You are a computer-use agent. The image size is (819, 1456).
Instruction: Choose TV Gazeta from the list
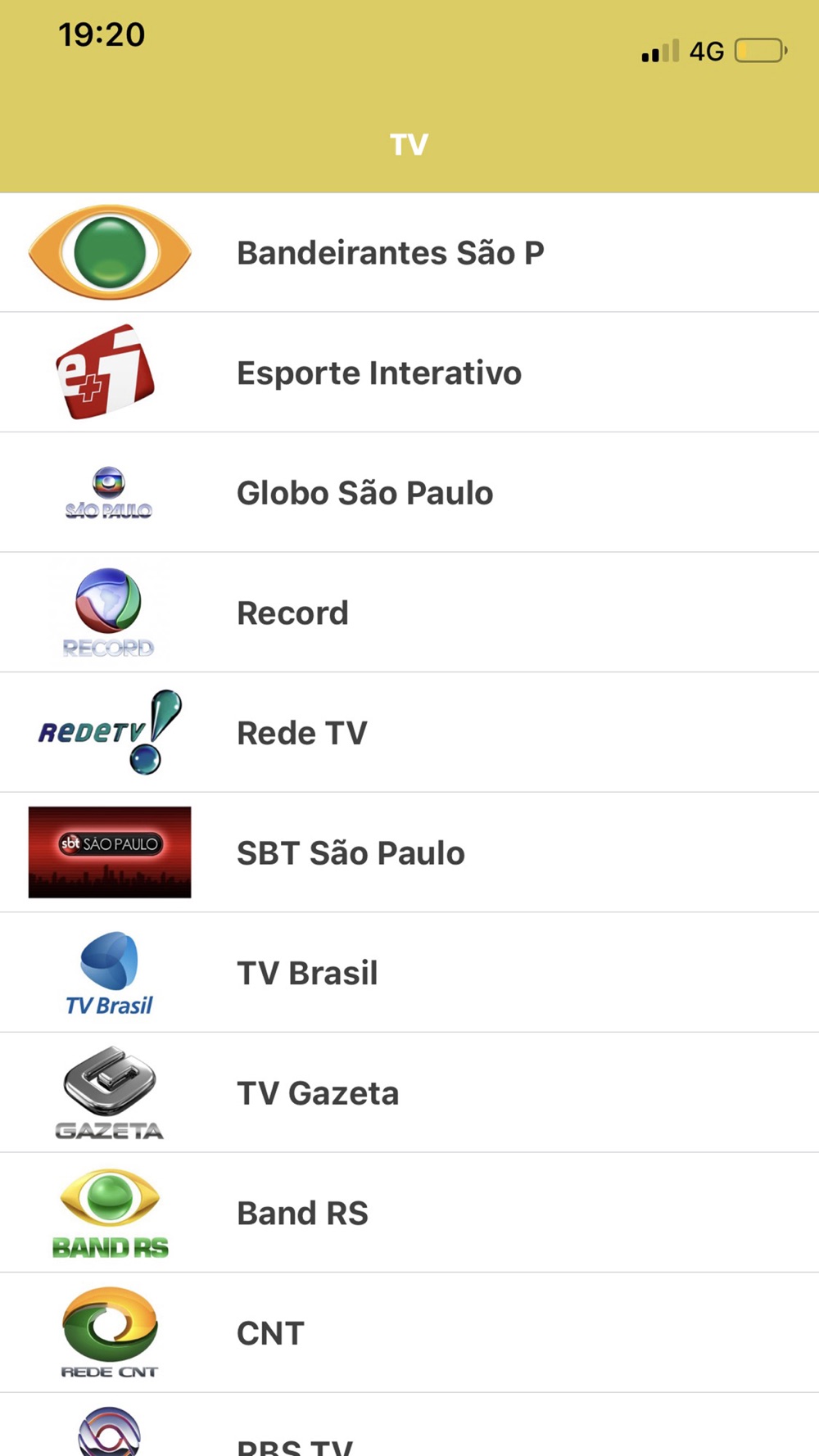pos(409,1092)
